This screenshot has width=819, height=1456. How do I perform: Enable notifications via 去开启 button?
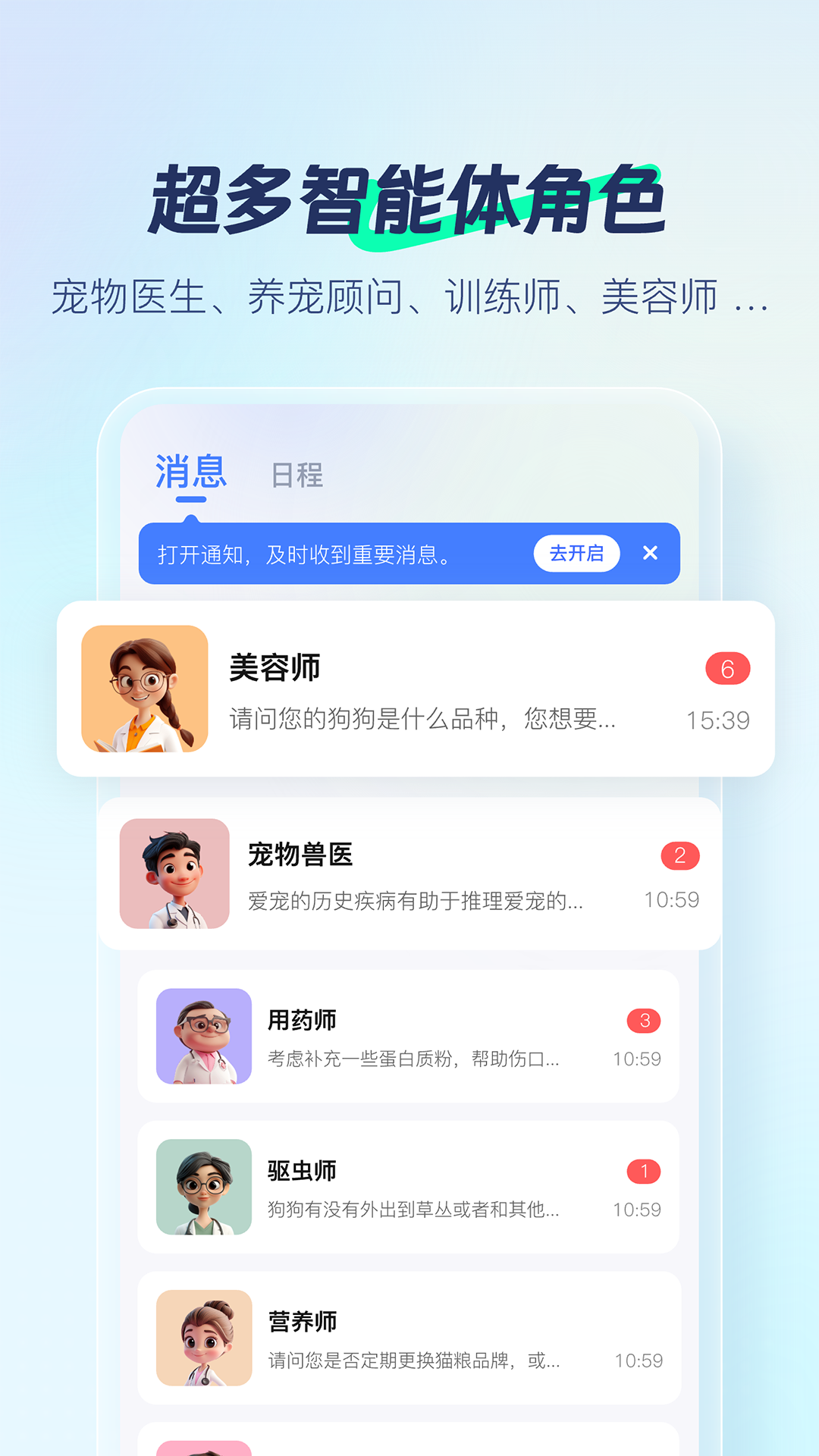(576, 554)
